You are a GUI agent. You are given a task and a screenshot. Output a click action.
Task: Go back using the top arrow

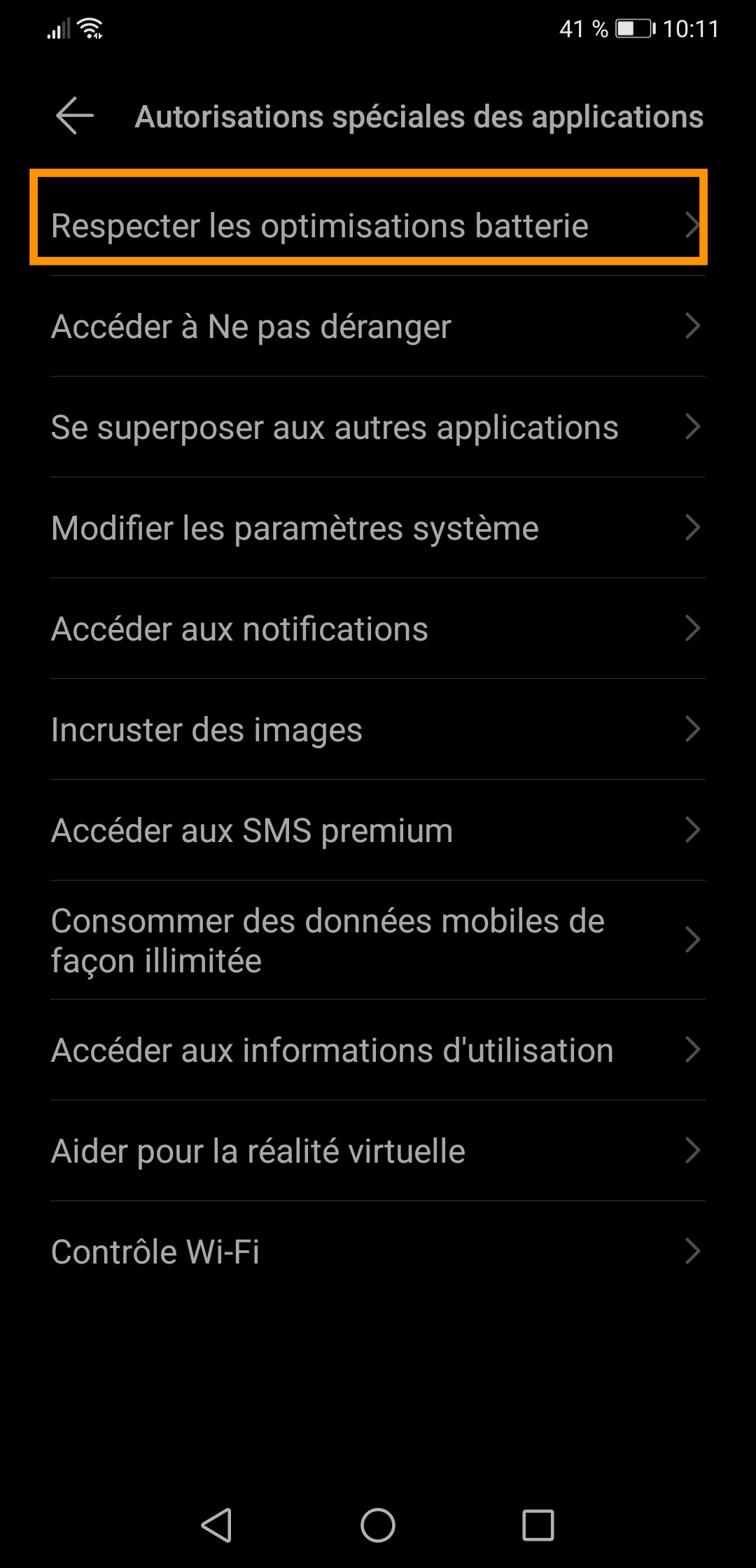[75, 115]
